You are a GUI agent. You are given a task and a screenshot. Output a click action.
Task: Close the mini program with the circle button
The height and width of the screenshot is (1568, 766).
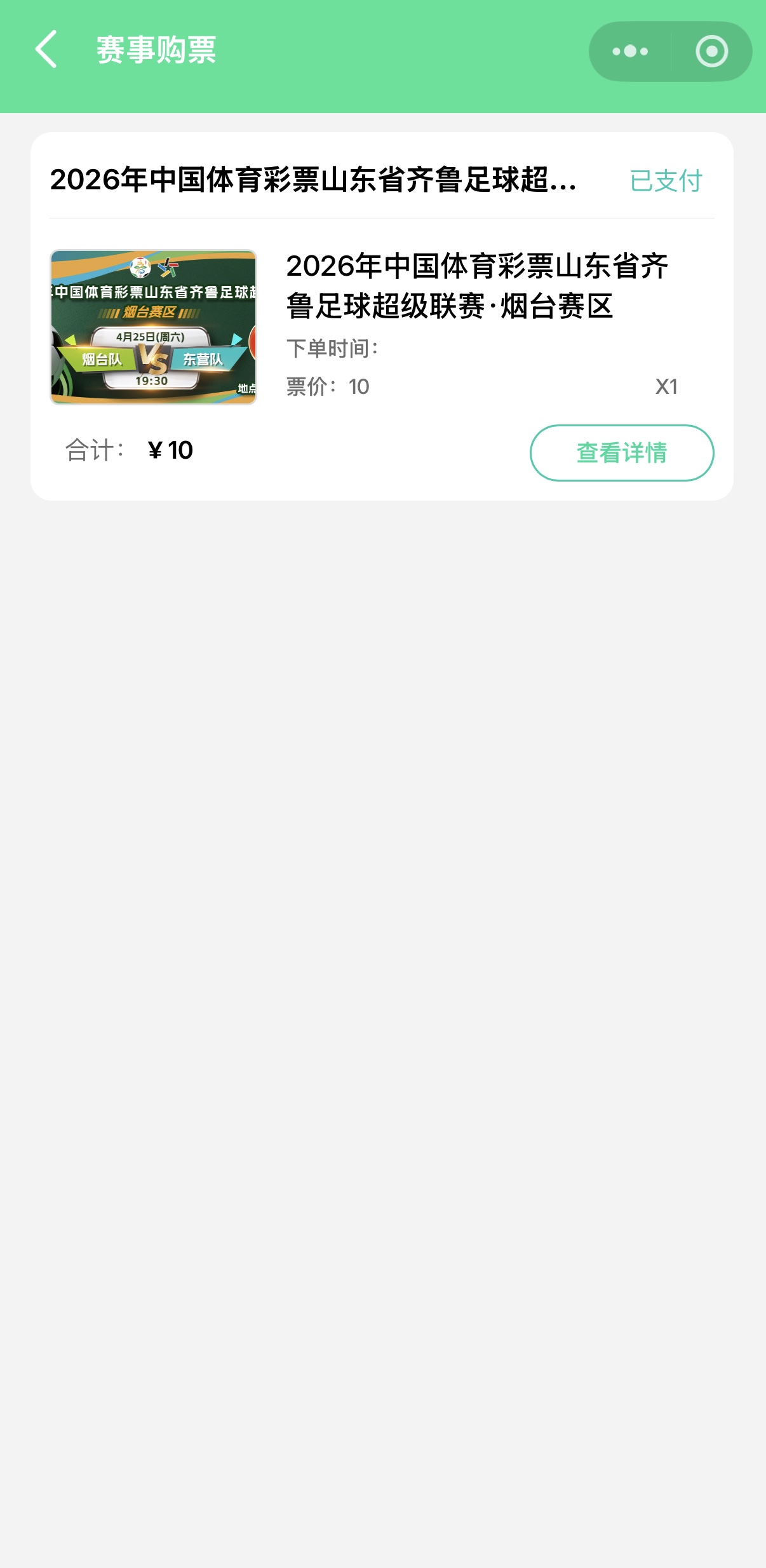[711, 51]
